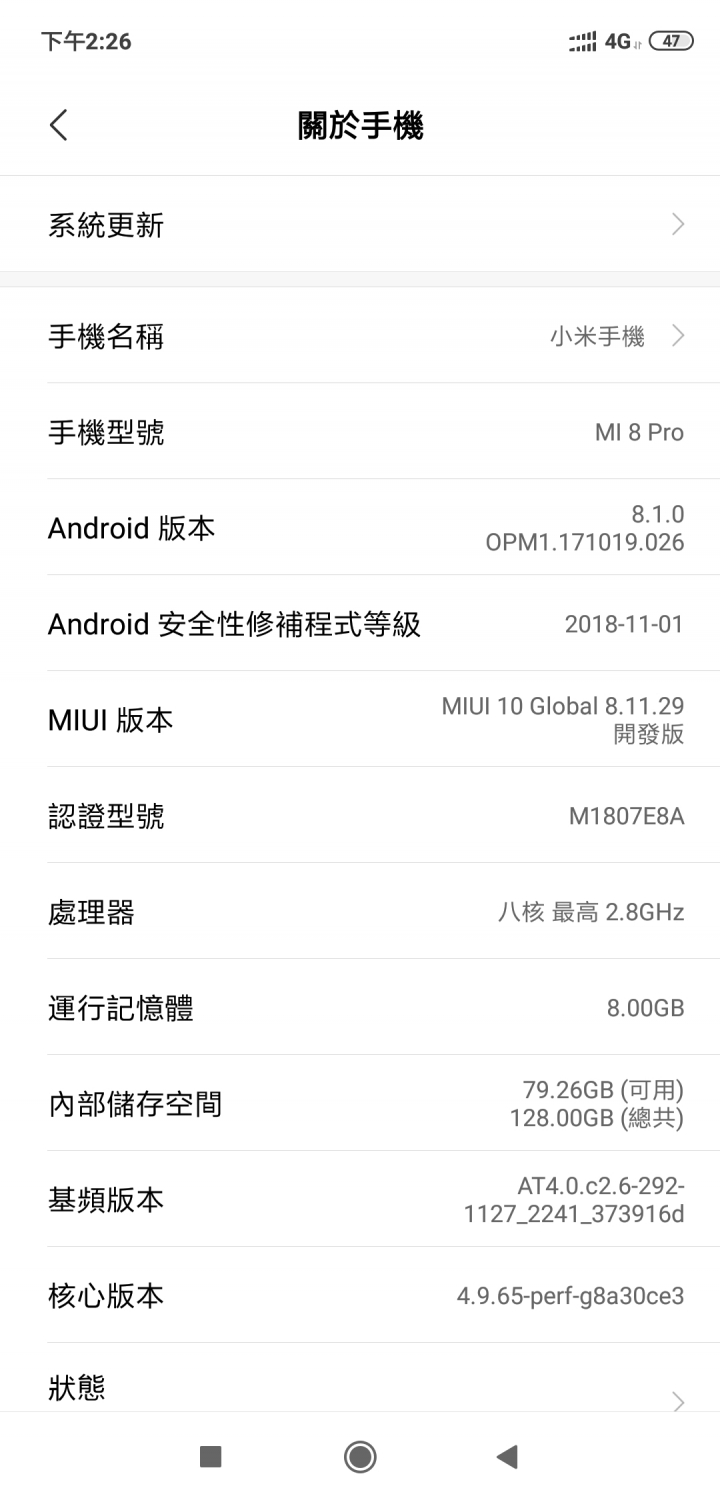Open the 手機名稱 row to rename phone
Image resolution: width=720 pixels, height=1498 pixels.
coord(360,336)
